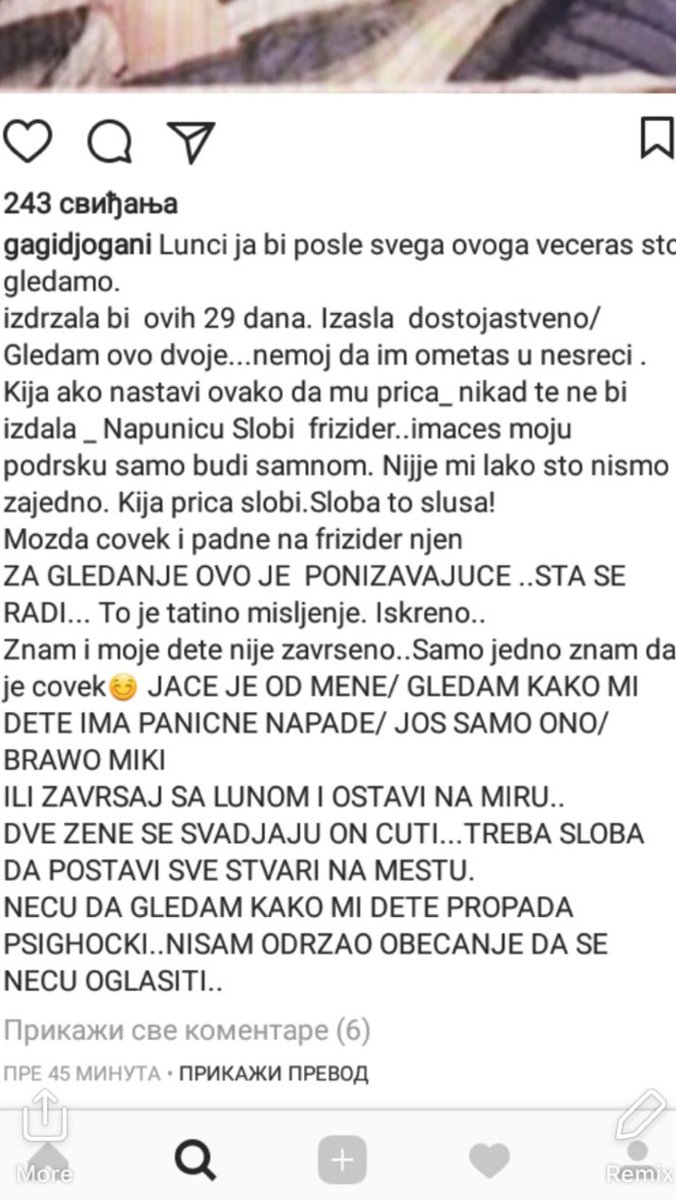The image size is (676, 1200).
Task: Send post via paper plane icon
Action: [x=191, y=141]
